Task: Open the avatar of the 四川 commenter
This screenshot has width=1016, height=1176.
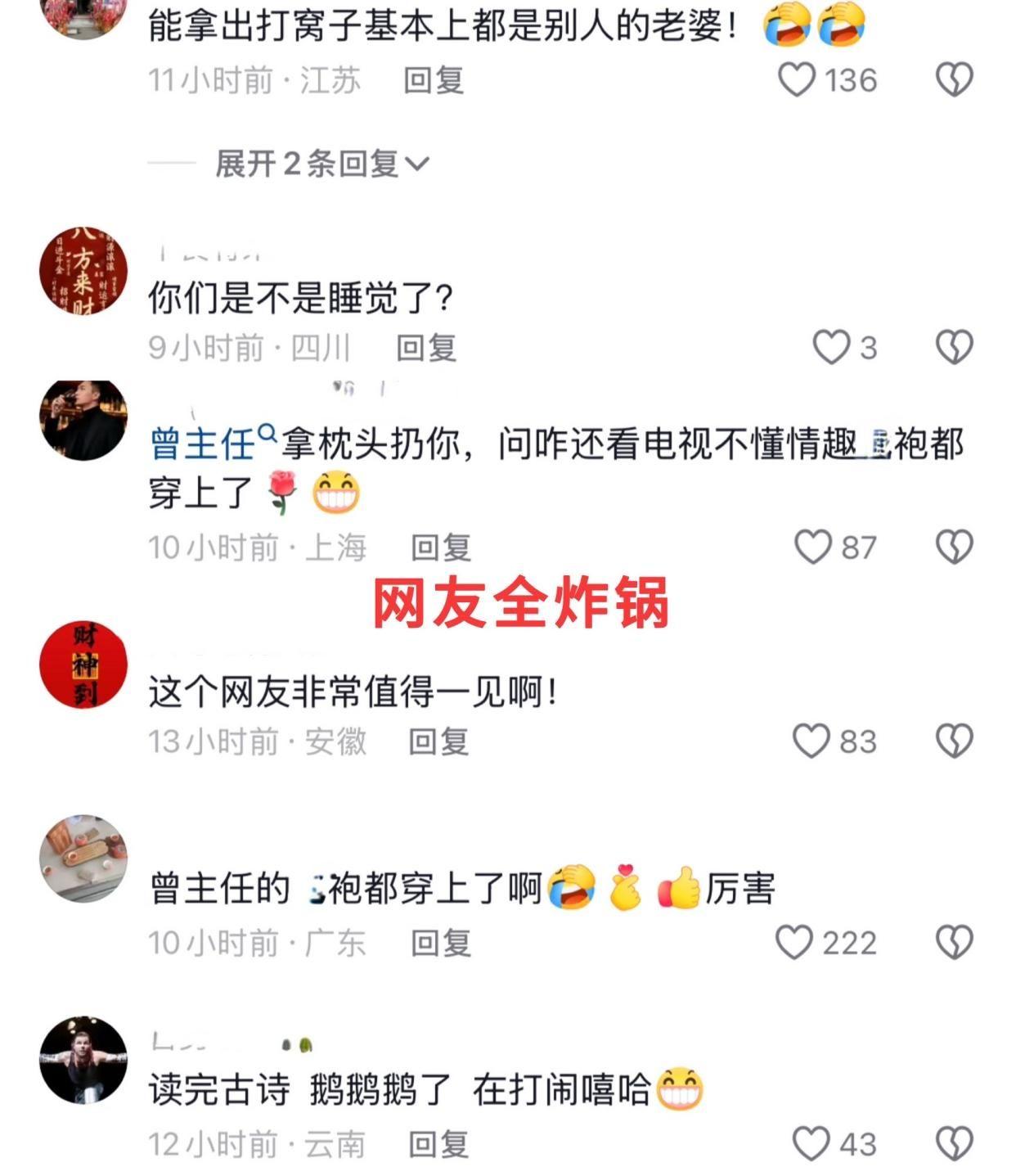Action: [x=83, y=272]
